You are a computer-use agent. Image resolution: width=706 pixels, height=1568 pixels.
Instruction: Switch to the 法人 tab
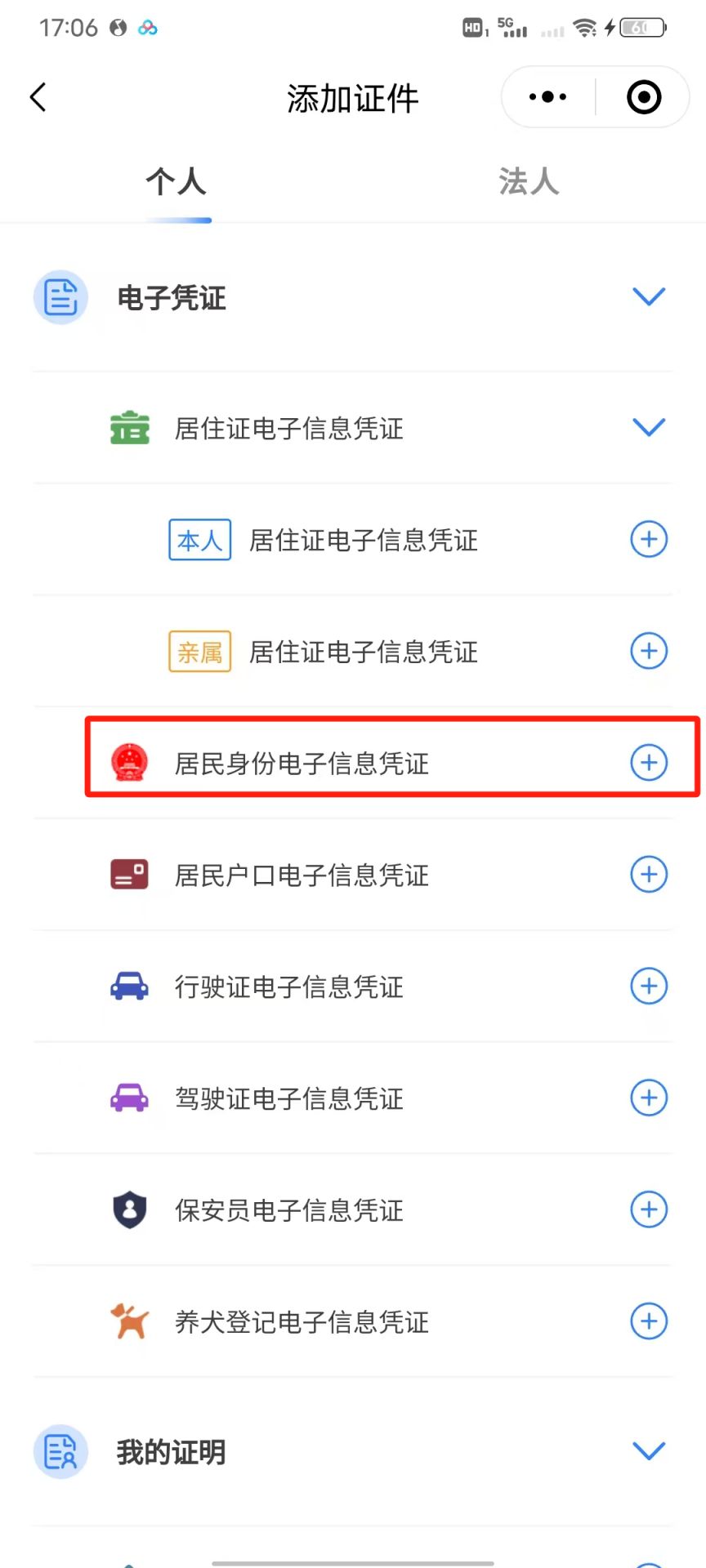(529, 182)
